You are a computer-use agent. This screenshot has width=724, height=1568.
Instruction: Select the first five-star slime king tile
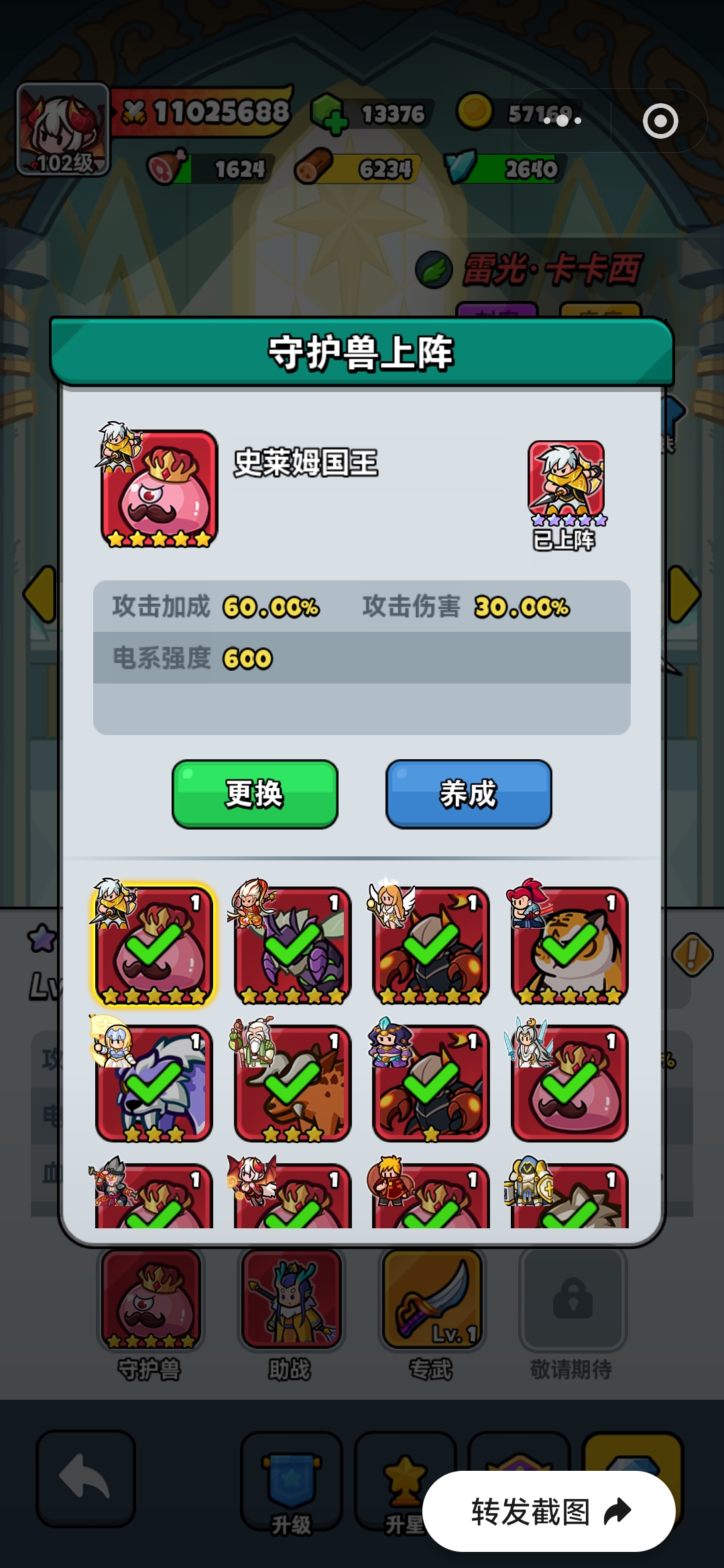pos(154,945)
